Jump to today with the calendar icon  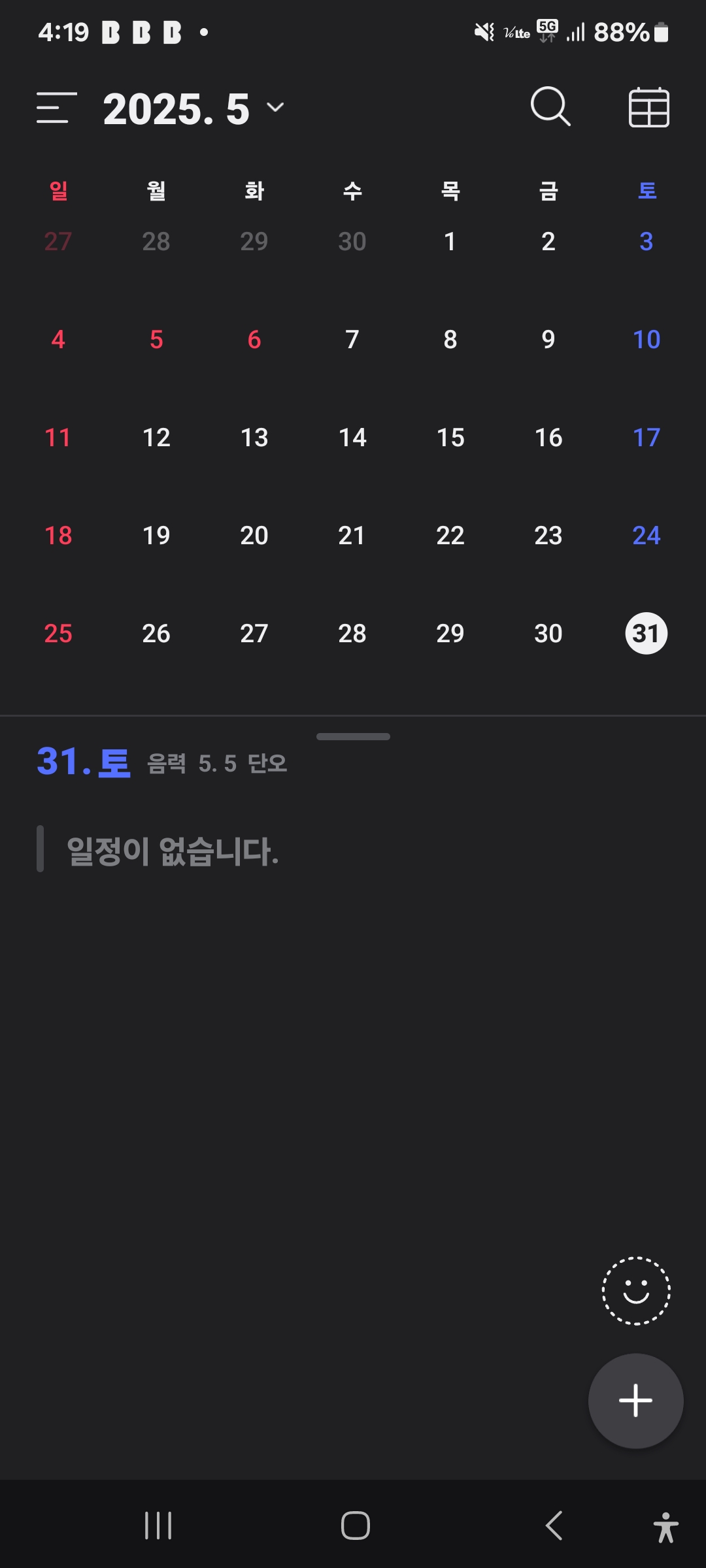click(648, 107)
